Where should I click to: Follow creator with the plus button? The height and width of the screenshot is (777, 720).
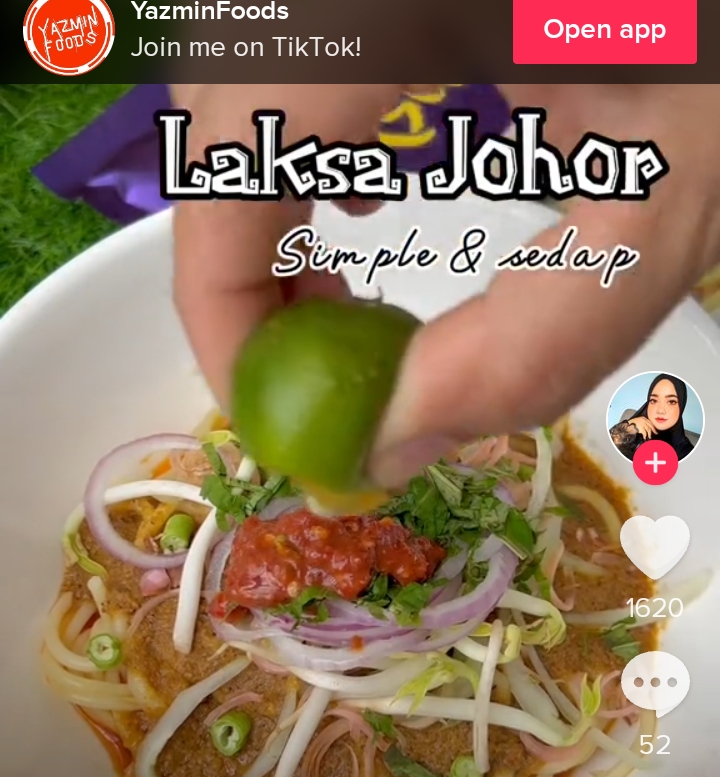click(x=655, y=463)
